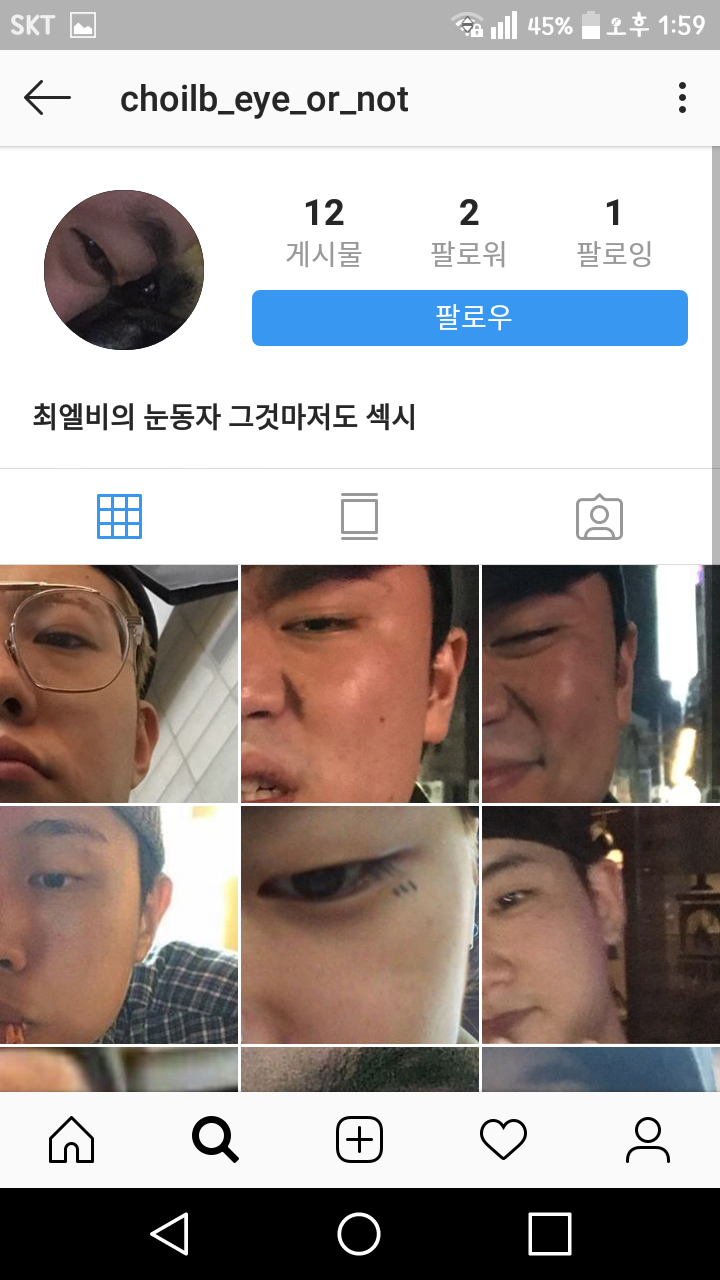Image resolution: width=720 pixels, height=1280 pixels.
Task: Tap the system home circle button
Action: [359, 1234]
